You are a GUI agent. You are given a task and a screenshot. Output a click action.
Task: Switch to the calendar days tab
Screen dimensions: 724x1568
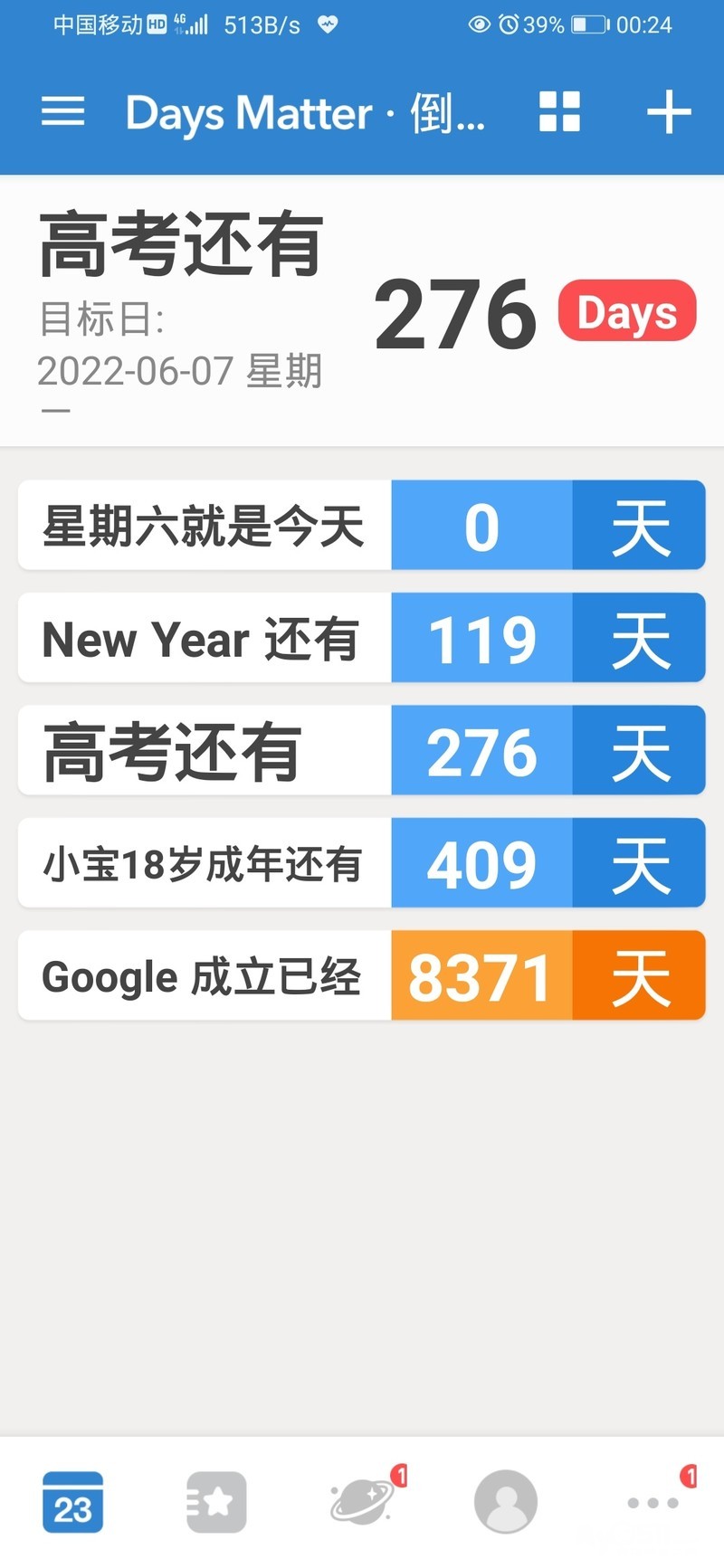[72, 1502]
